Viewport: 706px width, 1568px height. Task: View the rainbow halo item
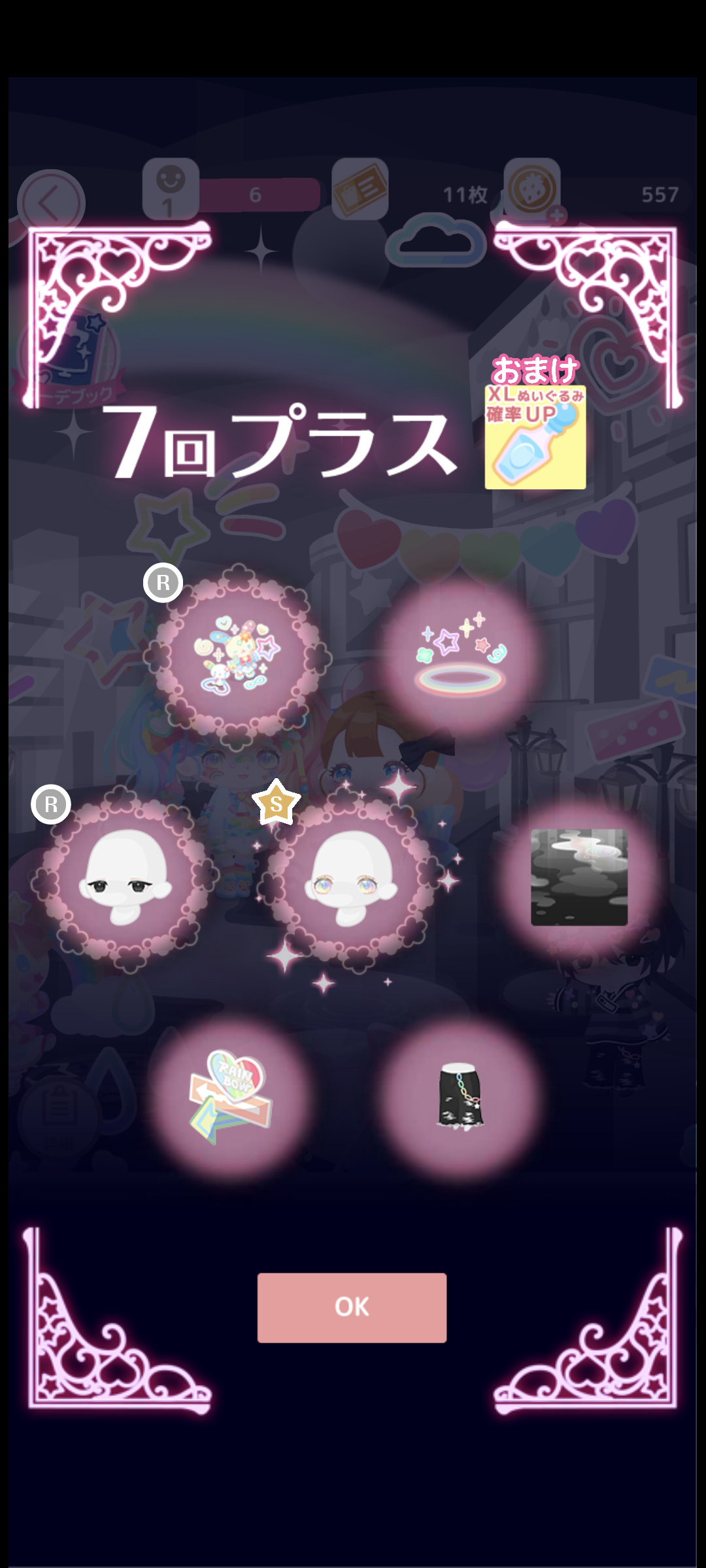pos(460,656)
